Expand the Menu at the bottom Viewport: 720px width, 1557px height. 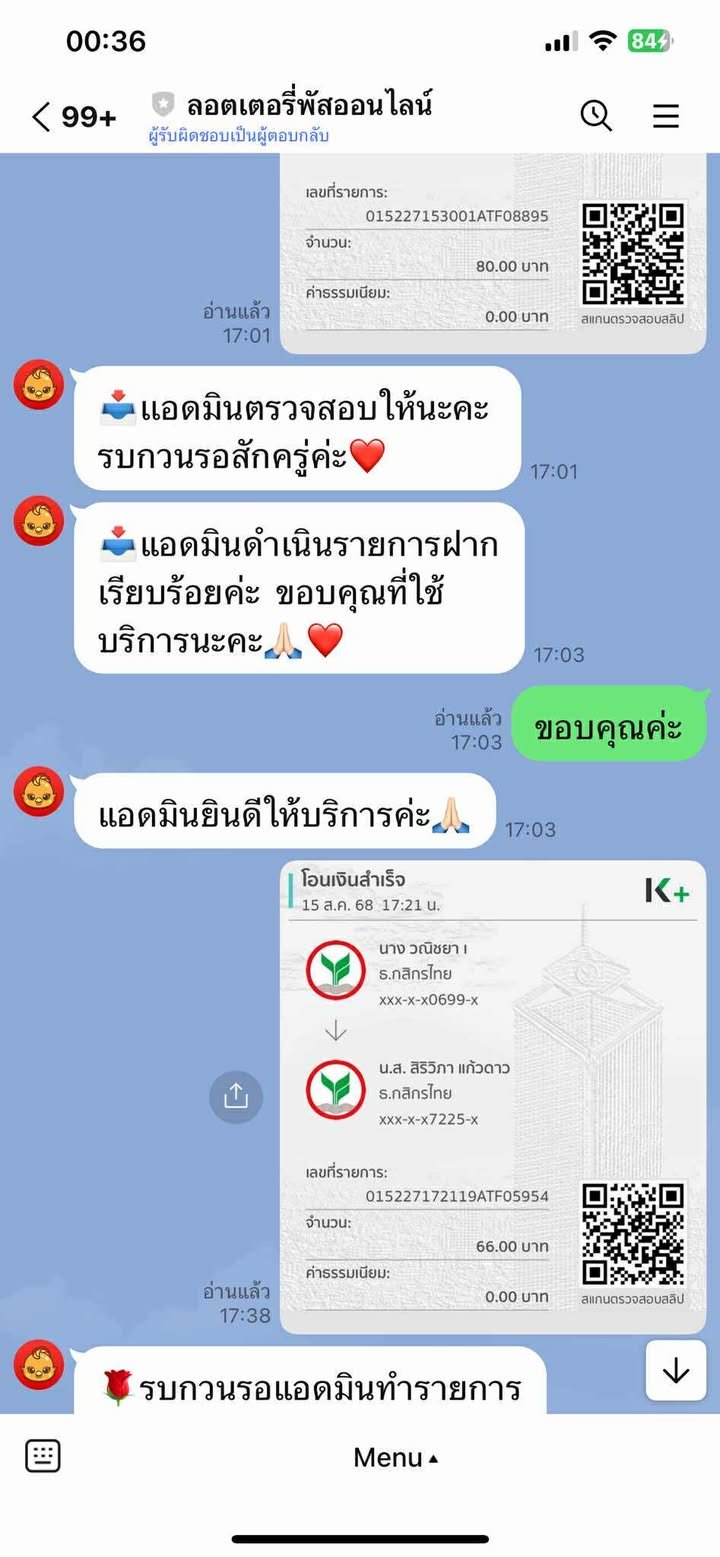[395, 1458]
